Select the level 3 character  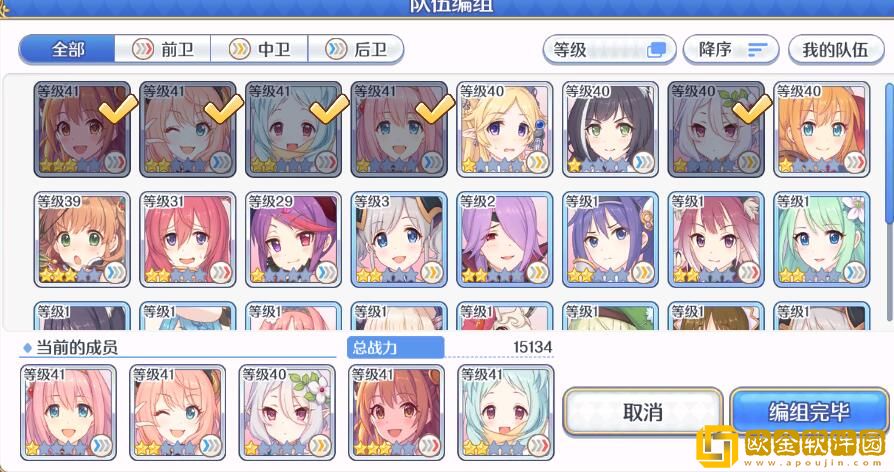pyautogui.click(x=399, y=238)
